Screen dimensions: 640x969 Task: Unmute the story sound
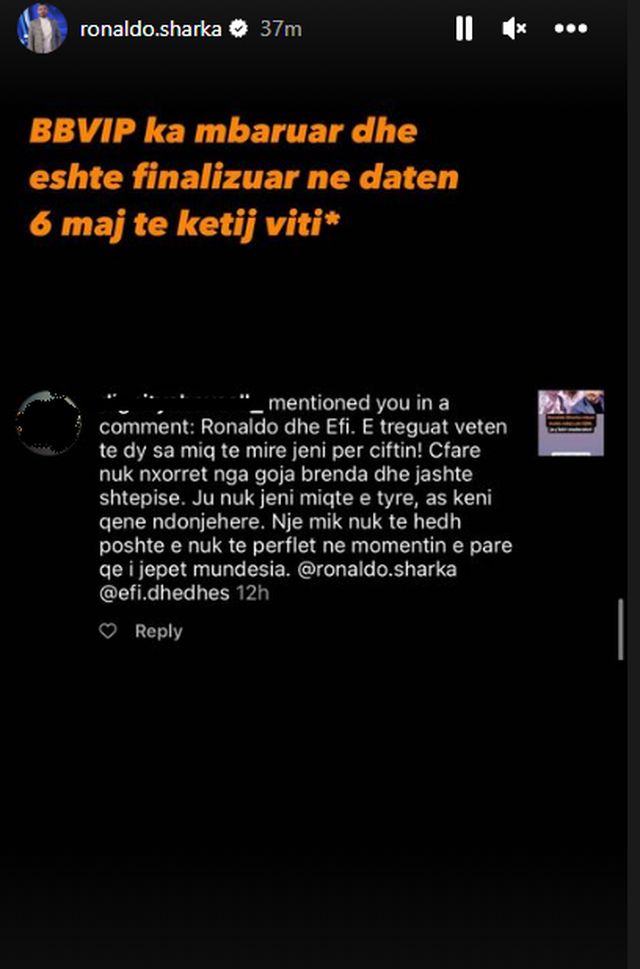tap(514, 29)
